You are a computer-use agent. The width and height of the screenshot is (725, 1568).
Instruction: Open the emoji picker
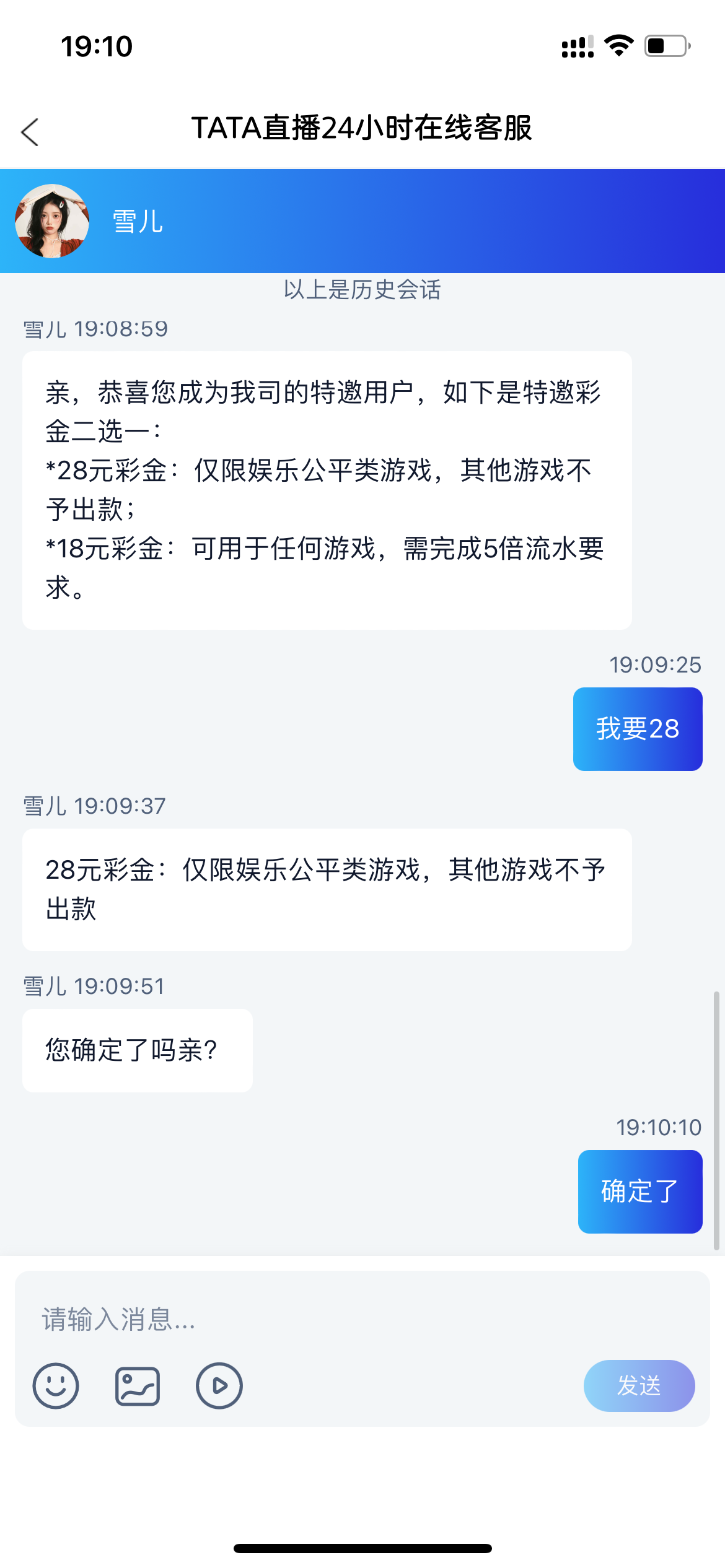click(x=56, y=1386)
